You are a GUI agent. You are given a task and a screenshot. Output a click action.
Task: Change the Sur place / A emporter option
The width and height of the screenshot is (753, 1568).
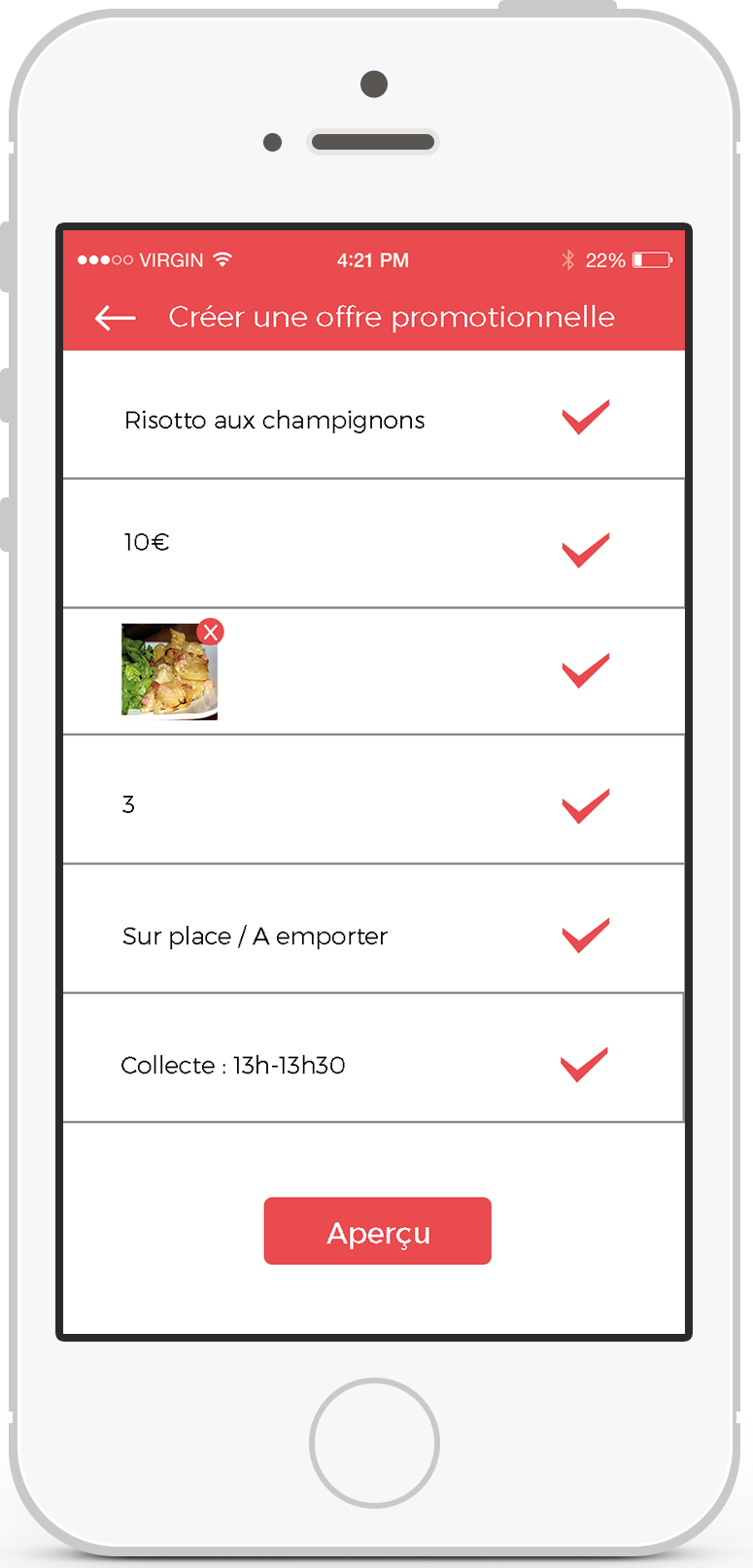[255, 937]
